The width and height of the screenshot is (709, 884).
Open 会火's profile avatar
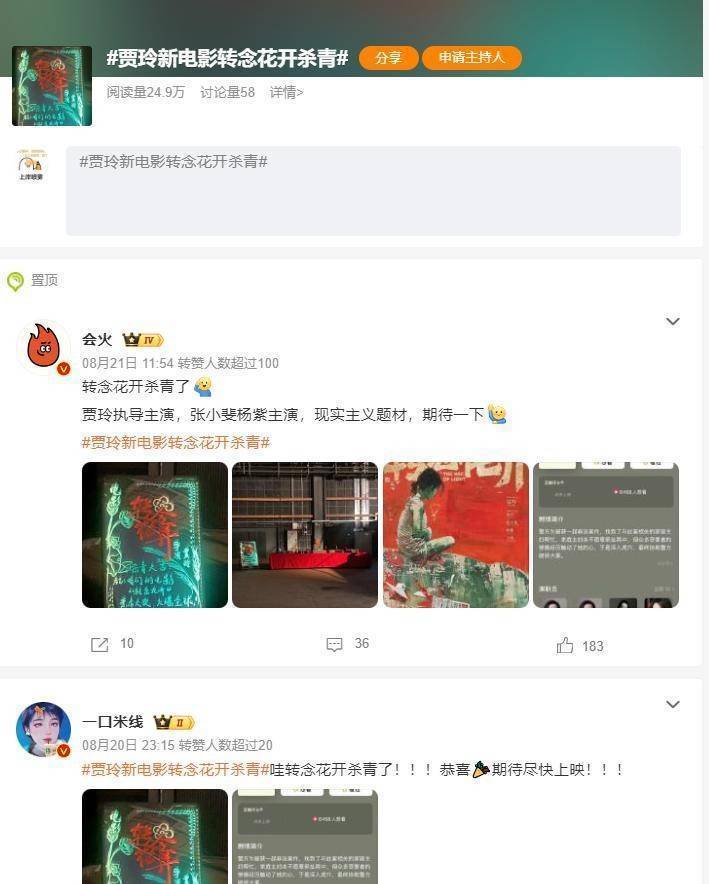click(x=43, y=348)
